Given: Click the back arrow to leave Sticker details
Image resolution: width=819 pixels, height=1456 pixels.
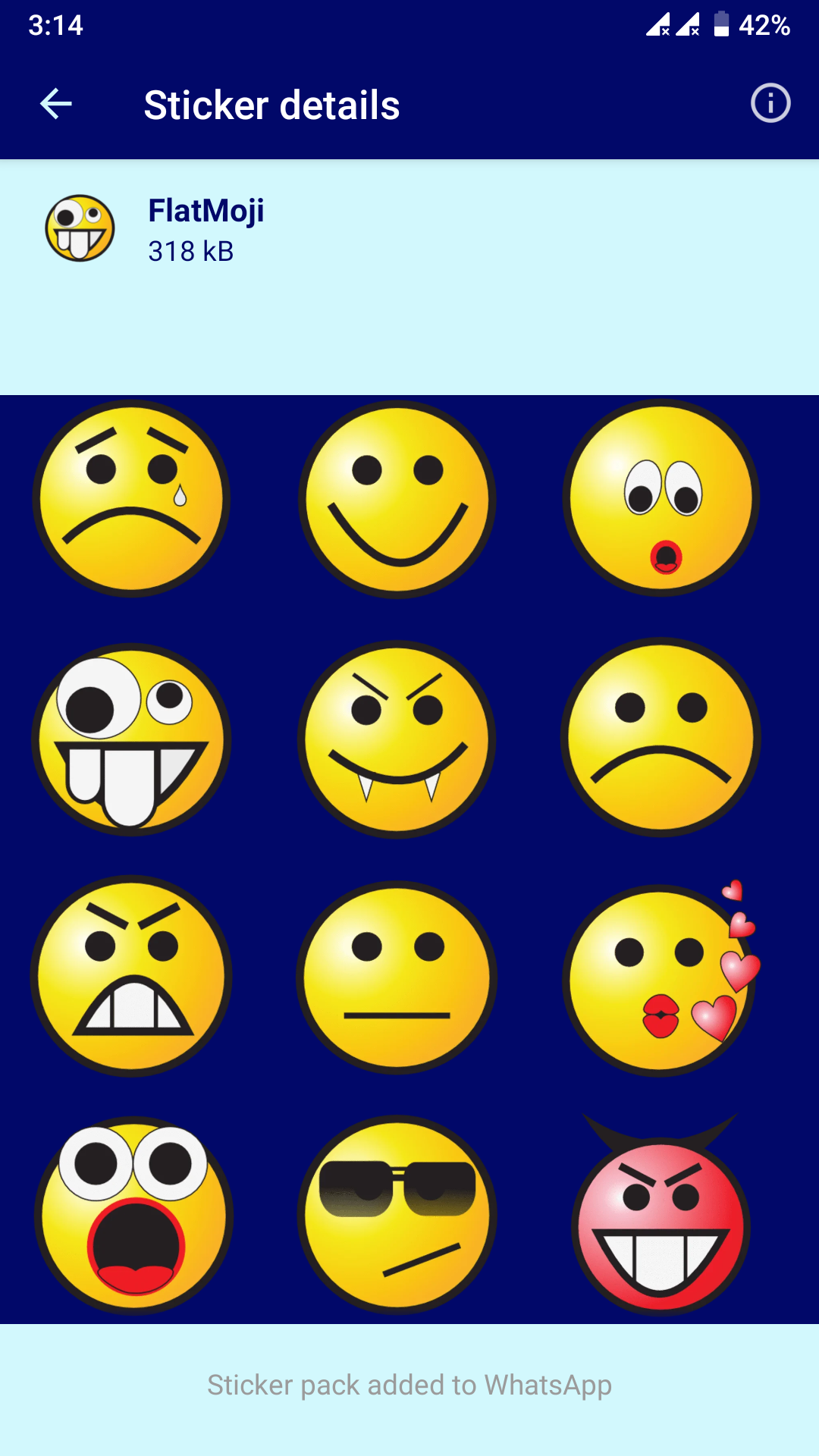Looking at the screenshot, I should click(55, 105).
